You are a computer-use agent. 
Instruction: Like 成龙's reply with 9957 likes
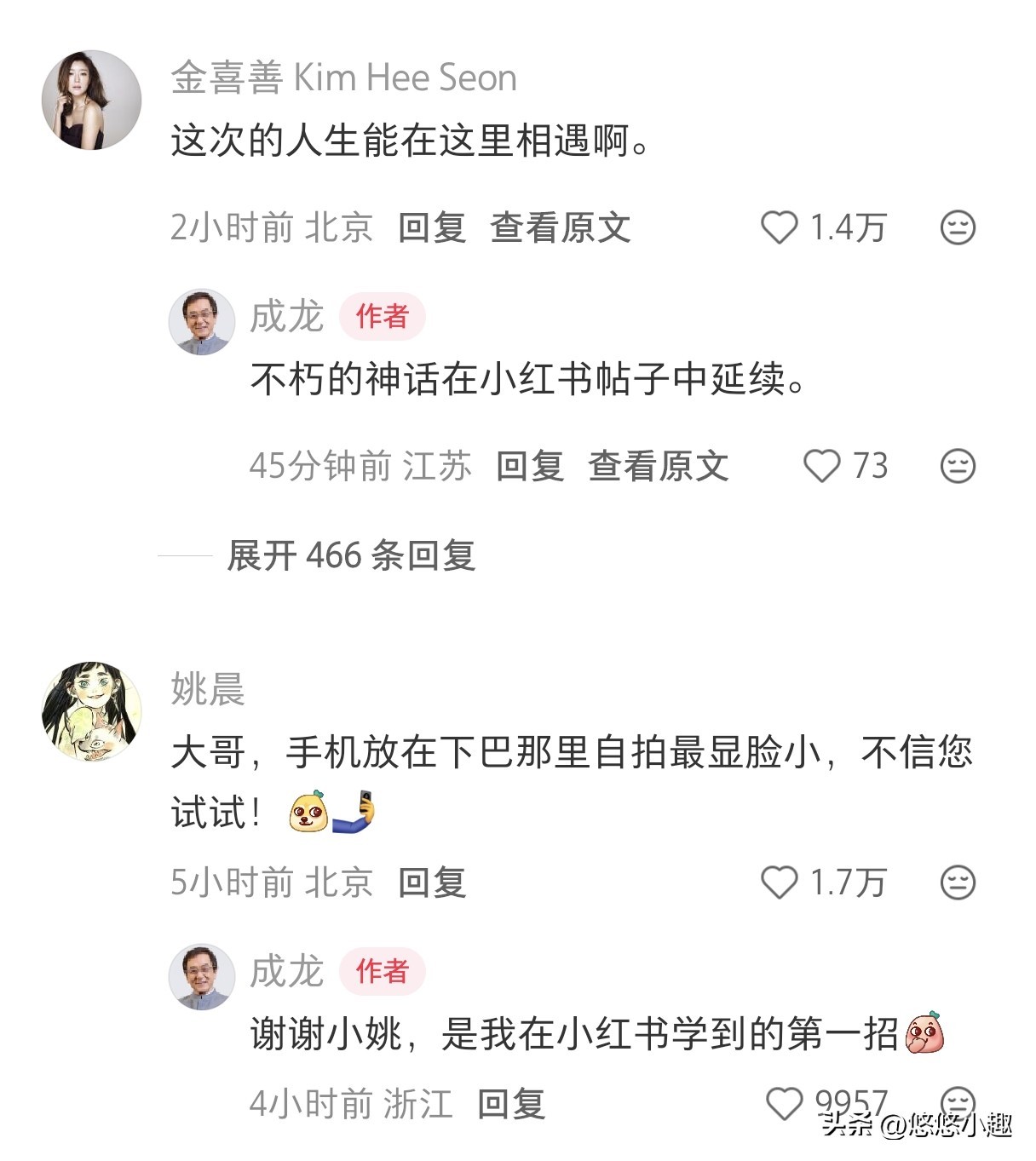point(785,1104)
